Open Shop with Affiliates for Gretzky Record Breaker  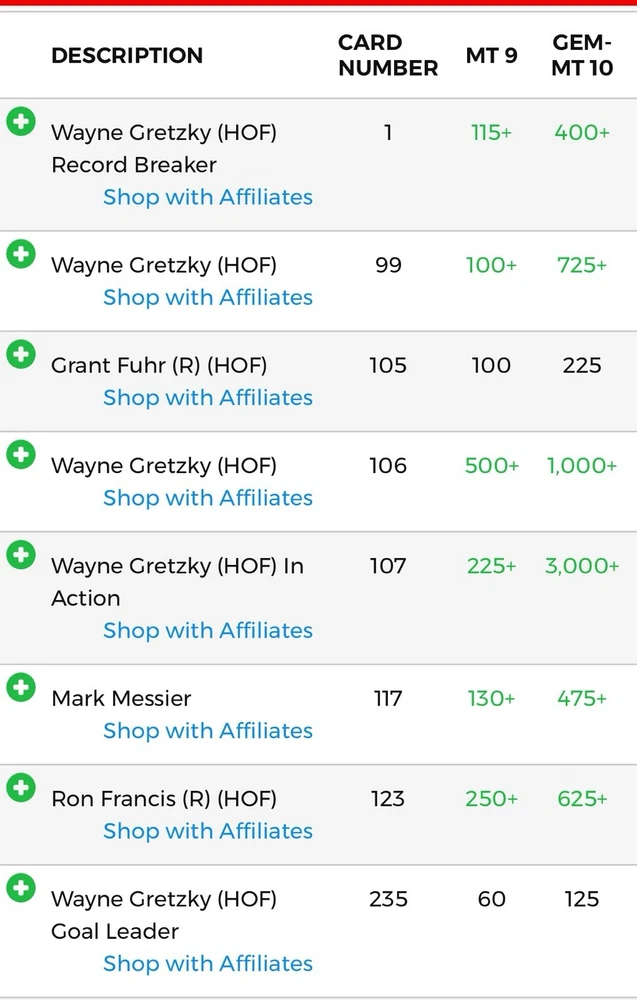pos(208,197)
